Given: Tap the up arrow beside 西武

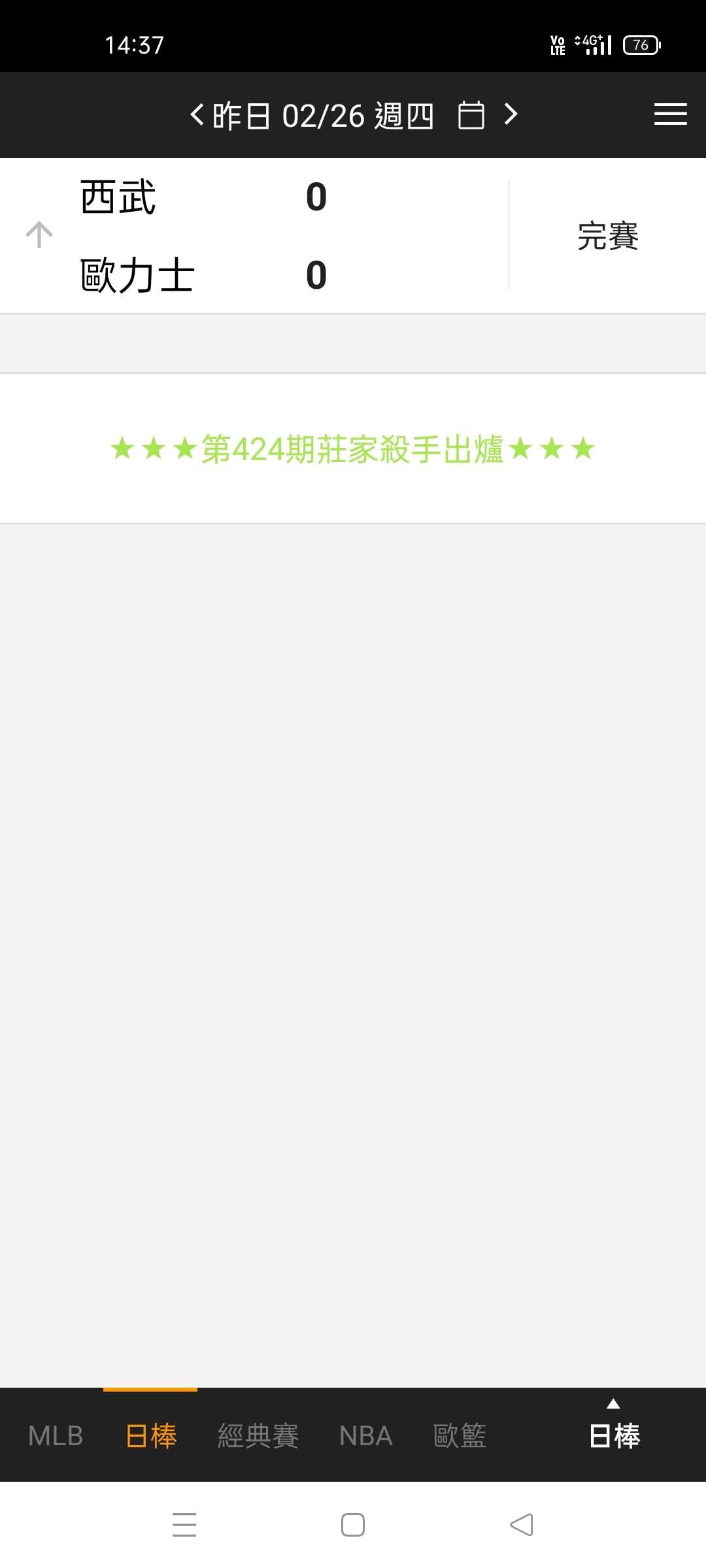Looking at the screenshot, I should click(39, 235).
